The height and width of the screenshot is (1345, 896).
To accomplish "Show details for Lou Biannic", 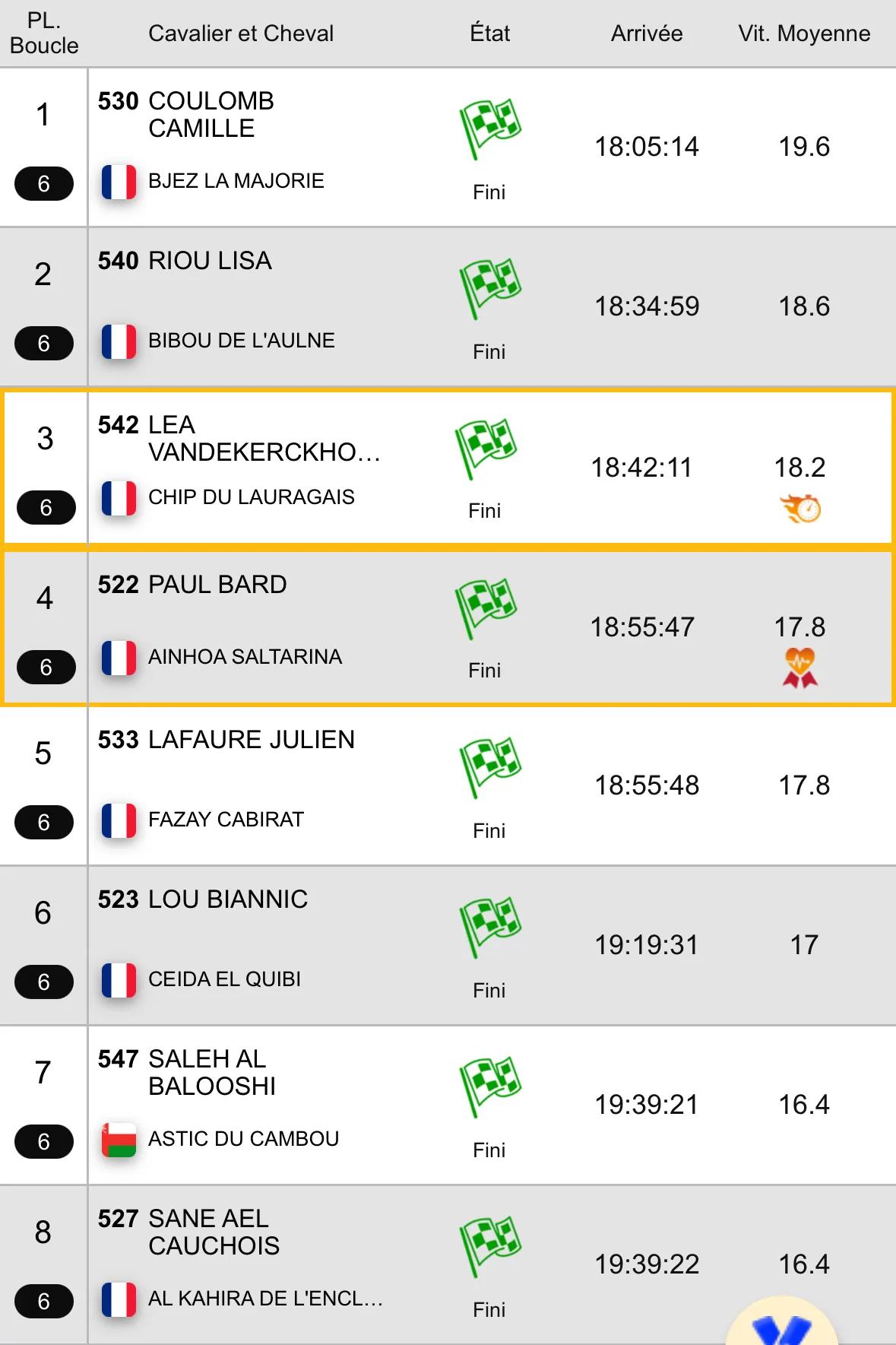I will pos(448,946).
